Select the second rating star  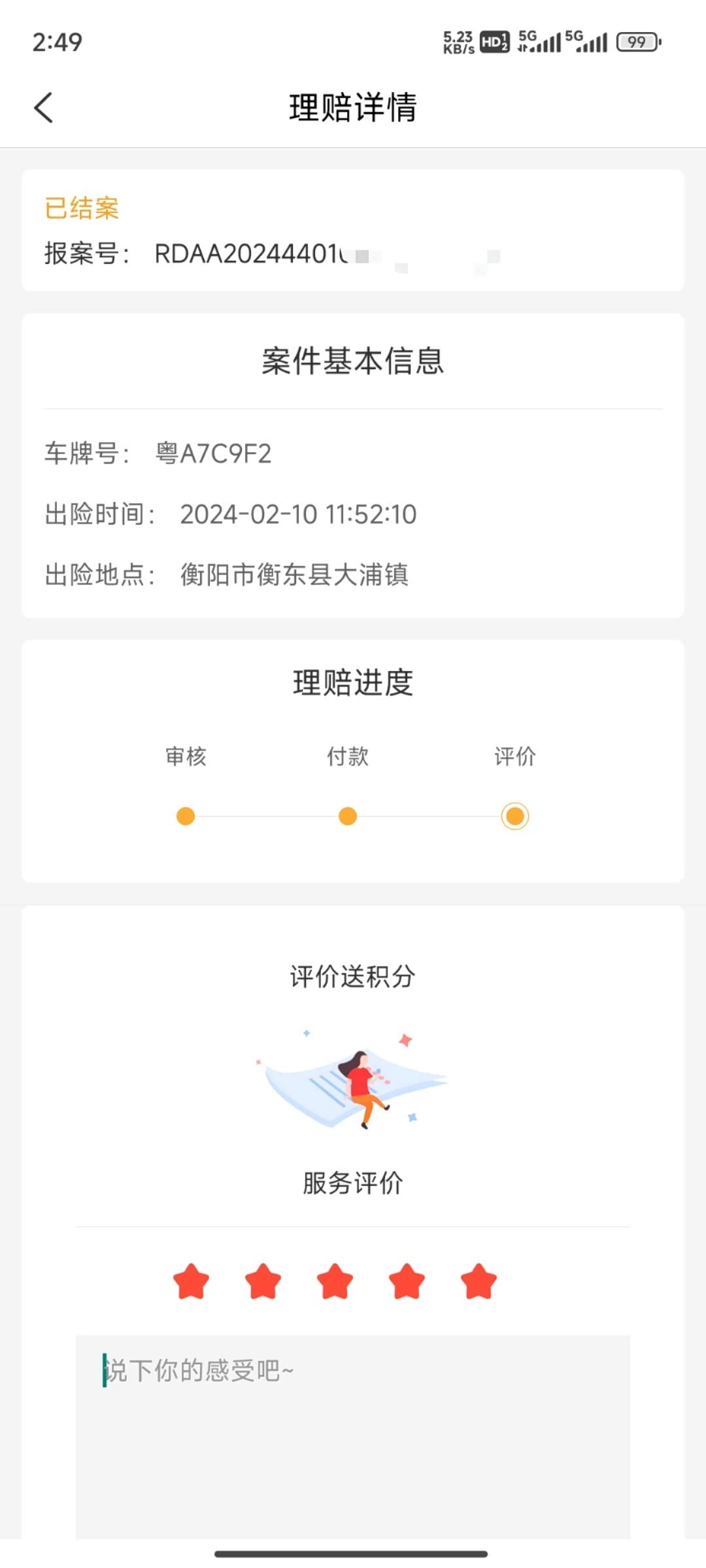[263, 1282]
